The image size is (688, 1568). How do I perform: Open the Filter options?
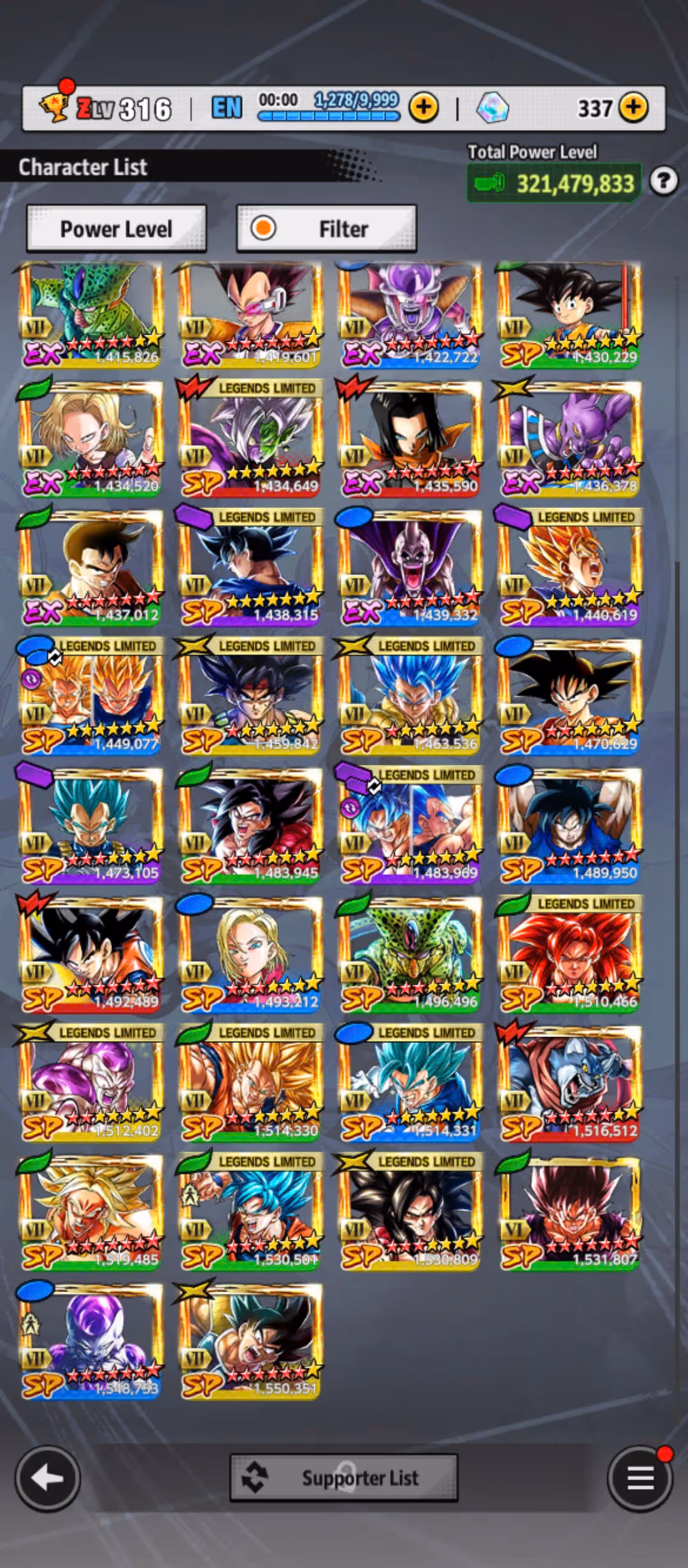point(326,229)
